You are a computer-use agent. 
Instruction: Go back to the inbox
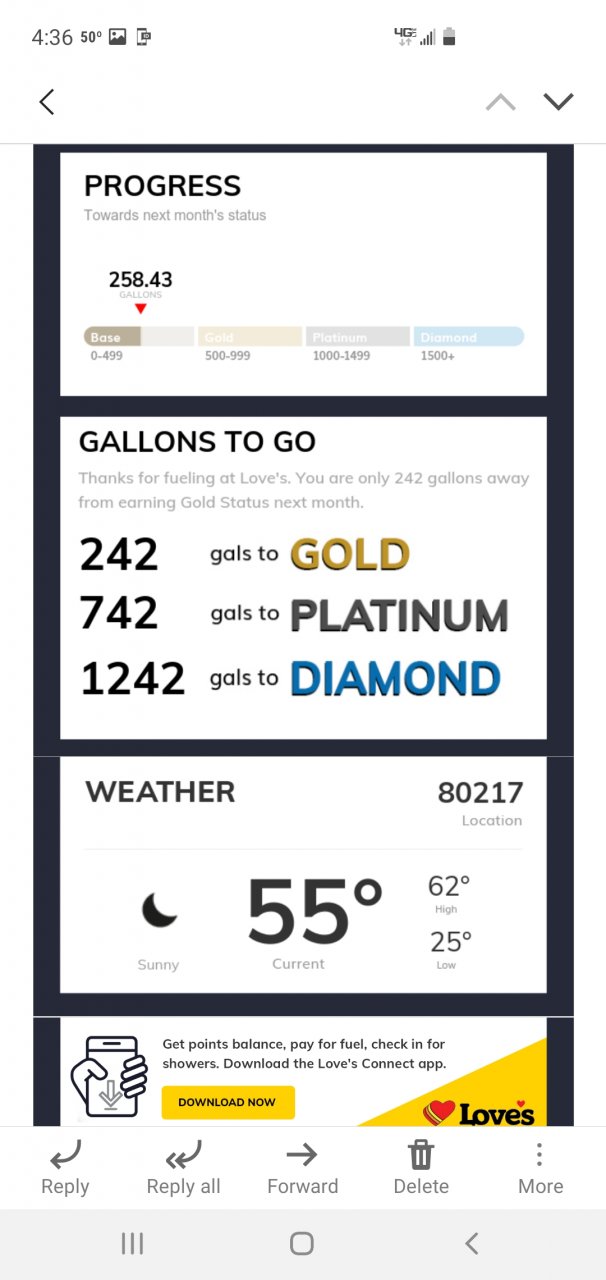46,102
